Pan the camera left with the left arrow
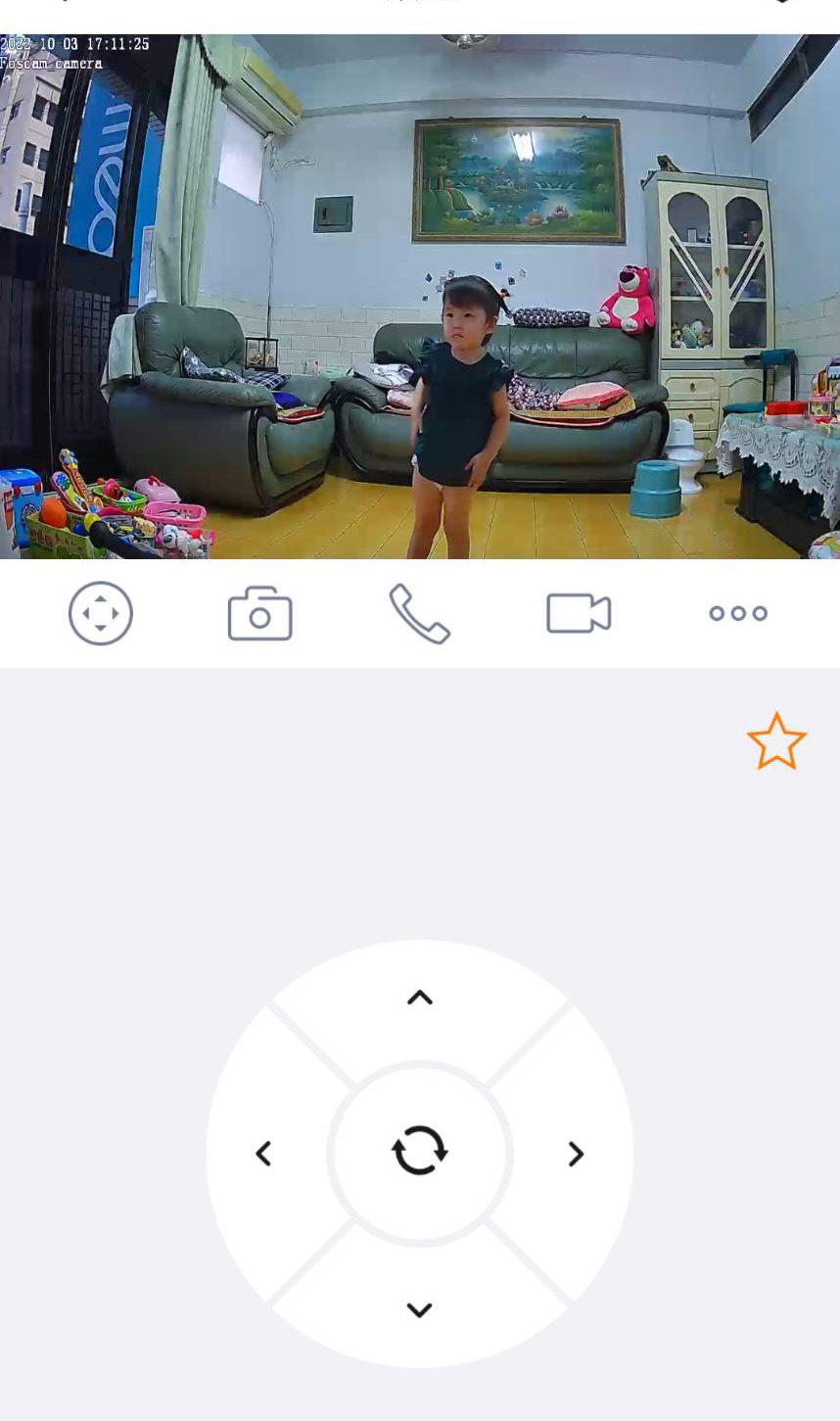This screenshot has height=1421, width=840. point(263,1154)
